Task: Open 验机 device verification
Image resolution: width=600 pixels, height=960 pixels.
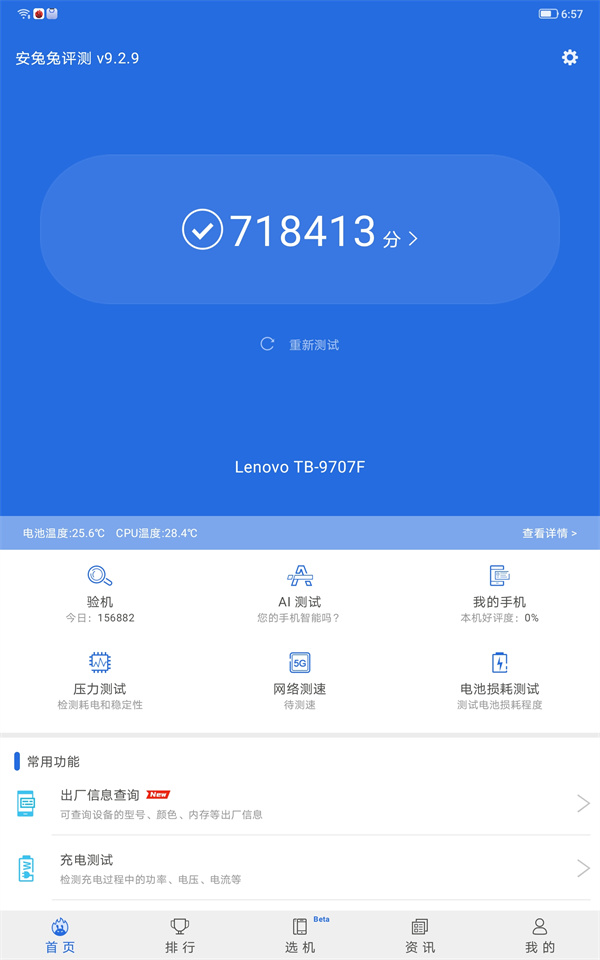Action: click(x=100, y=592)
